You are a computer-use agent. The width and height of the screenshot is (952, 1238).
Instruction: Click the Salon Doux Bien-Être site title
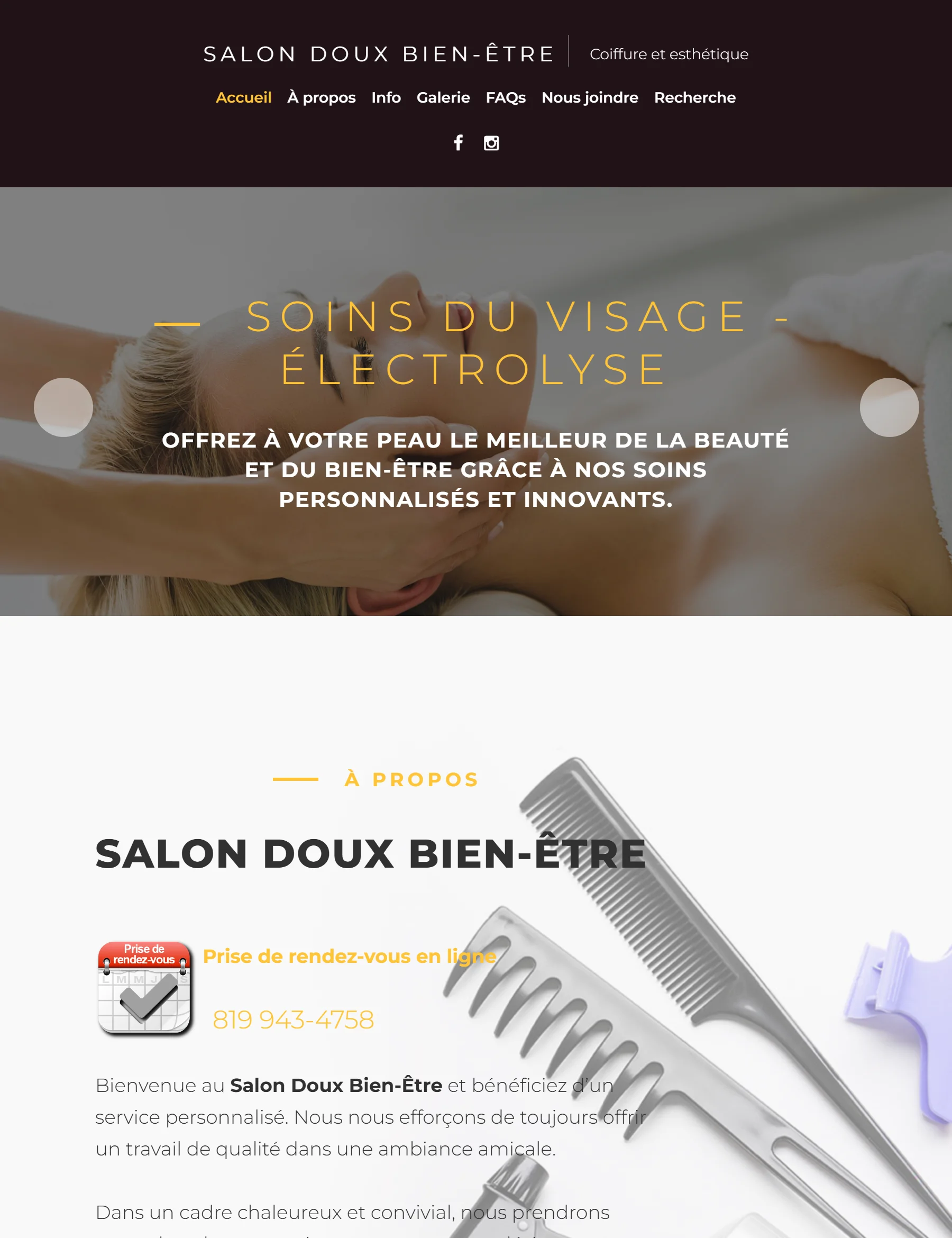(379, 53)
